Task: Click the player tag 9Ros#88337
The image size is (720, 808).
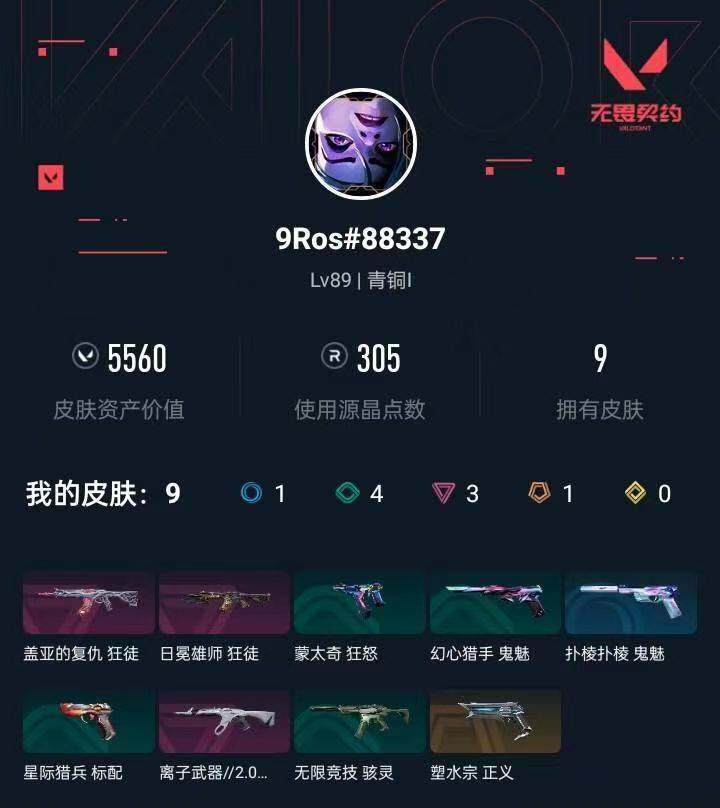Action: [360, 237]
